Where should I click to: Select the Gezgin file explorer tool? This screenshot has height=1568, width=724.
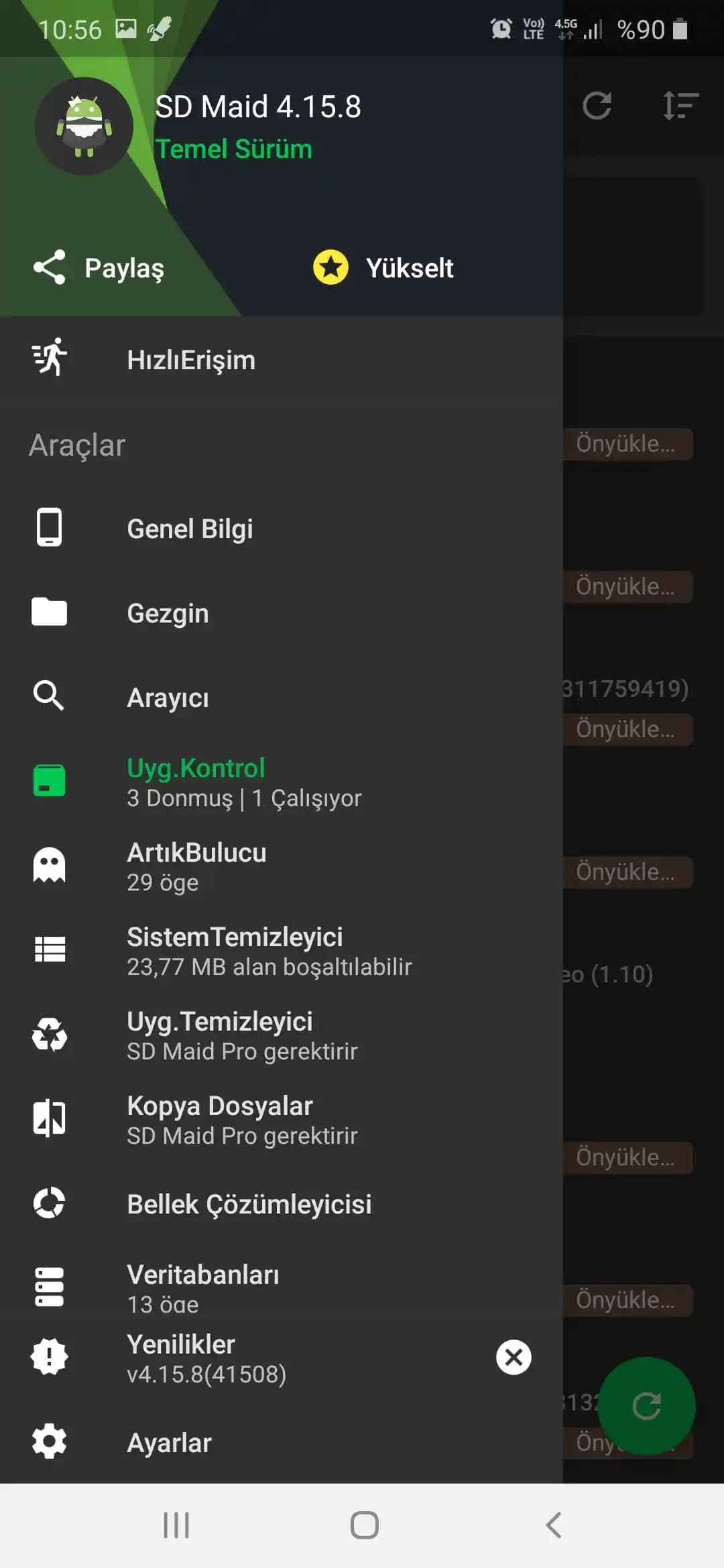pyautogui.click(x=168, y=612)
